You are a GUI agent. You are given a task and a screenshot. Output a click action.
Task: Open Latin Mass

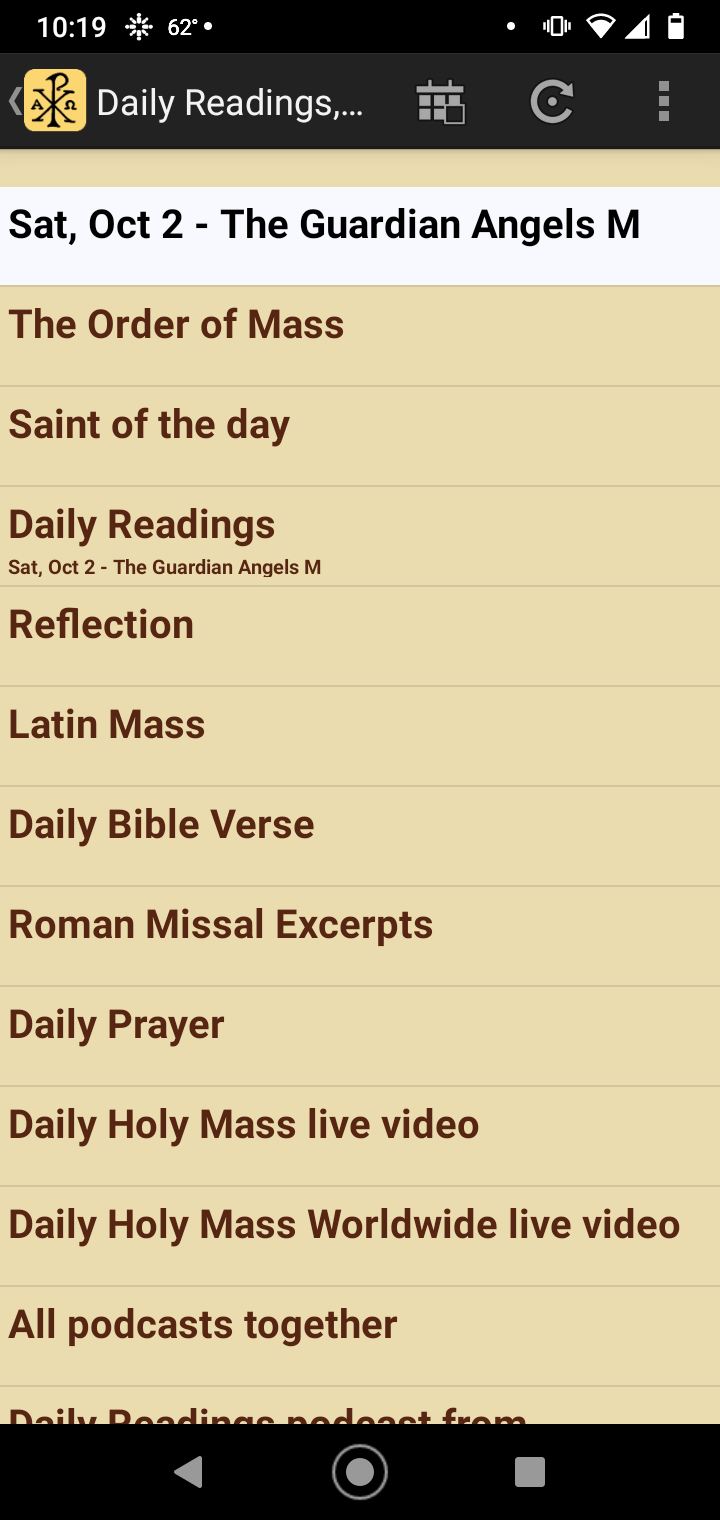point(360,736)
